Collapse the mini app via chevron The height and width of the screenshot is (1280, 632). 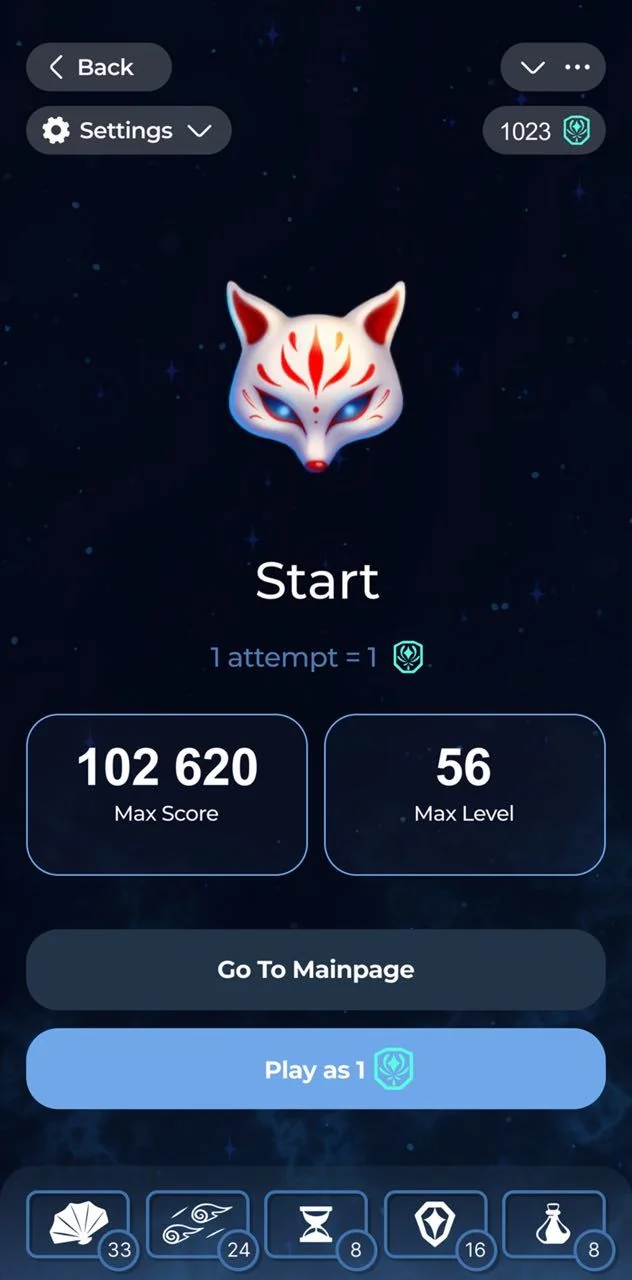pyautogui.click(x=532, y=67)
